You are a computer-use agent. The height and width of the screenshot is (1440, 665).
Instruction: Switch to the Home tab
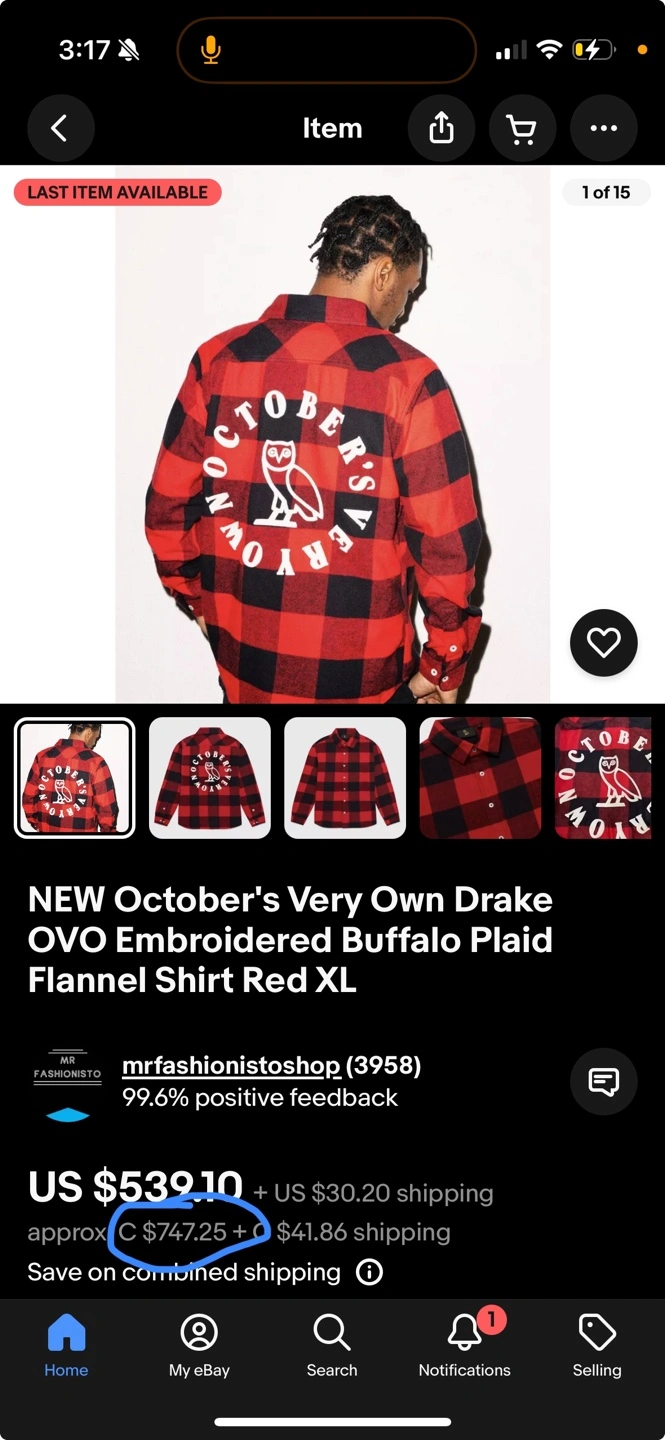click(66, 1345)
